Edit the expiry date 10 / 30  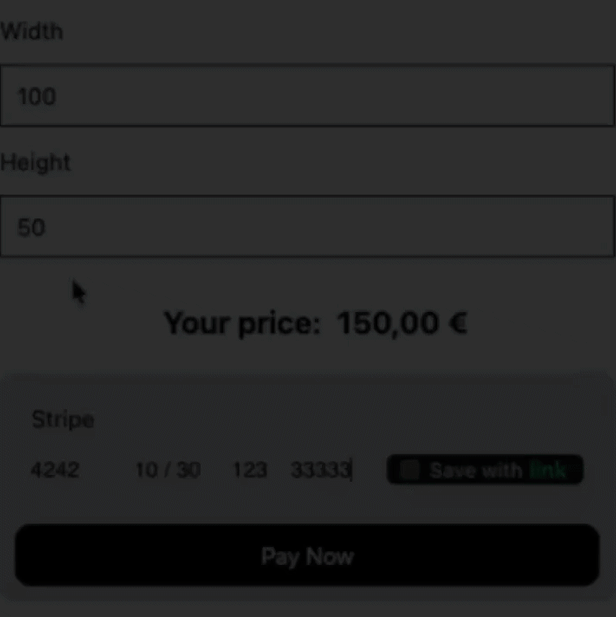[168, 470]
